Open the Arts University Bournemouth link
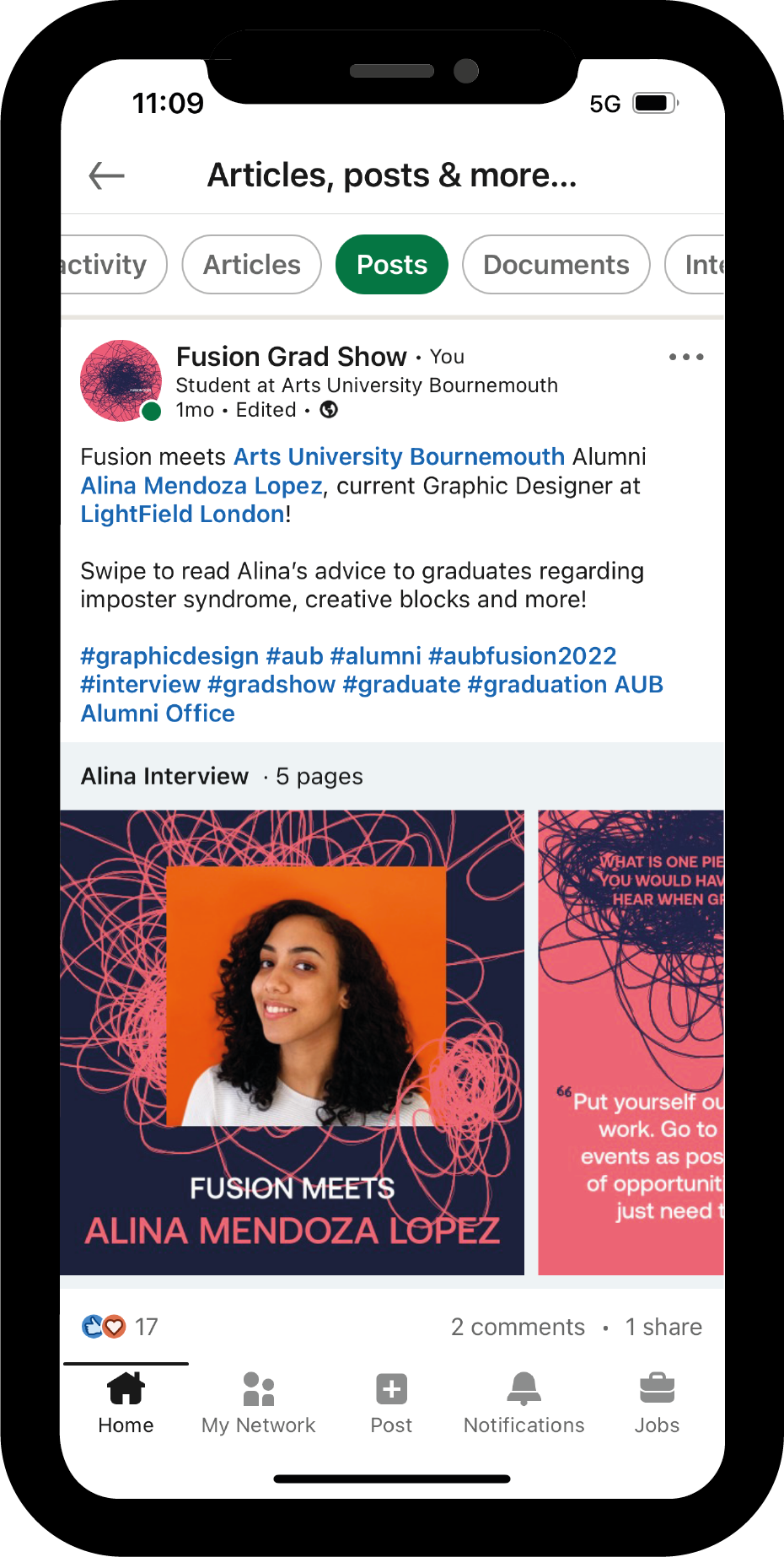This screenshot has height=1557, width=784. click(x=399, y=456)
